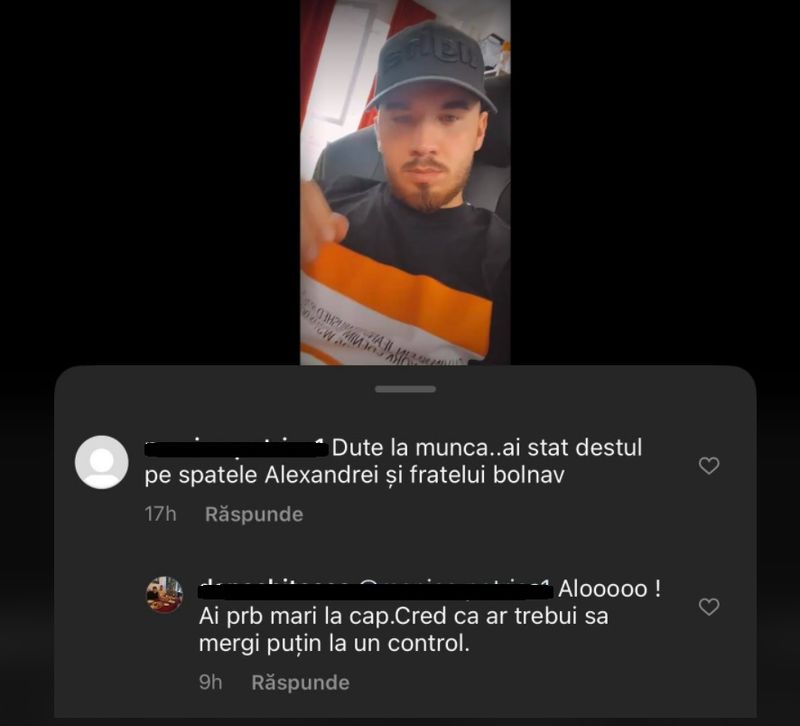Tap the video above the comments
The width and height of the screenshot is (800, 726).
405,180
